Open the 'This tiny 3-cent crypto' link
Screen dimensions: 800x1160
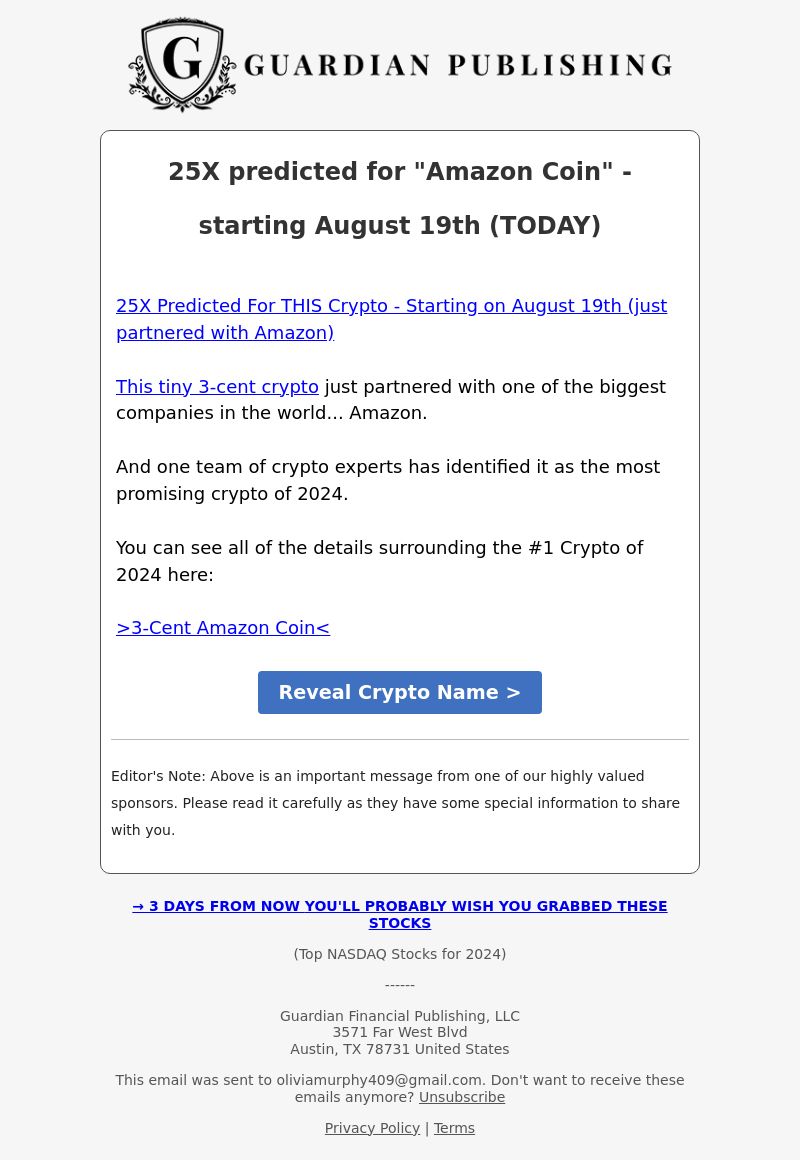217,387
